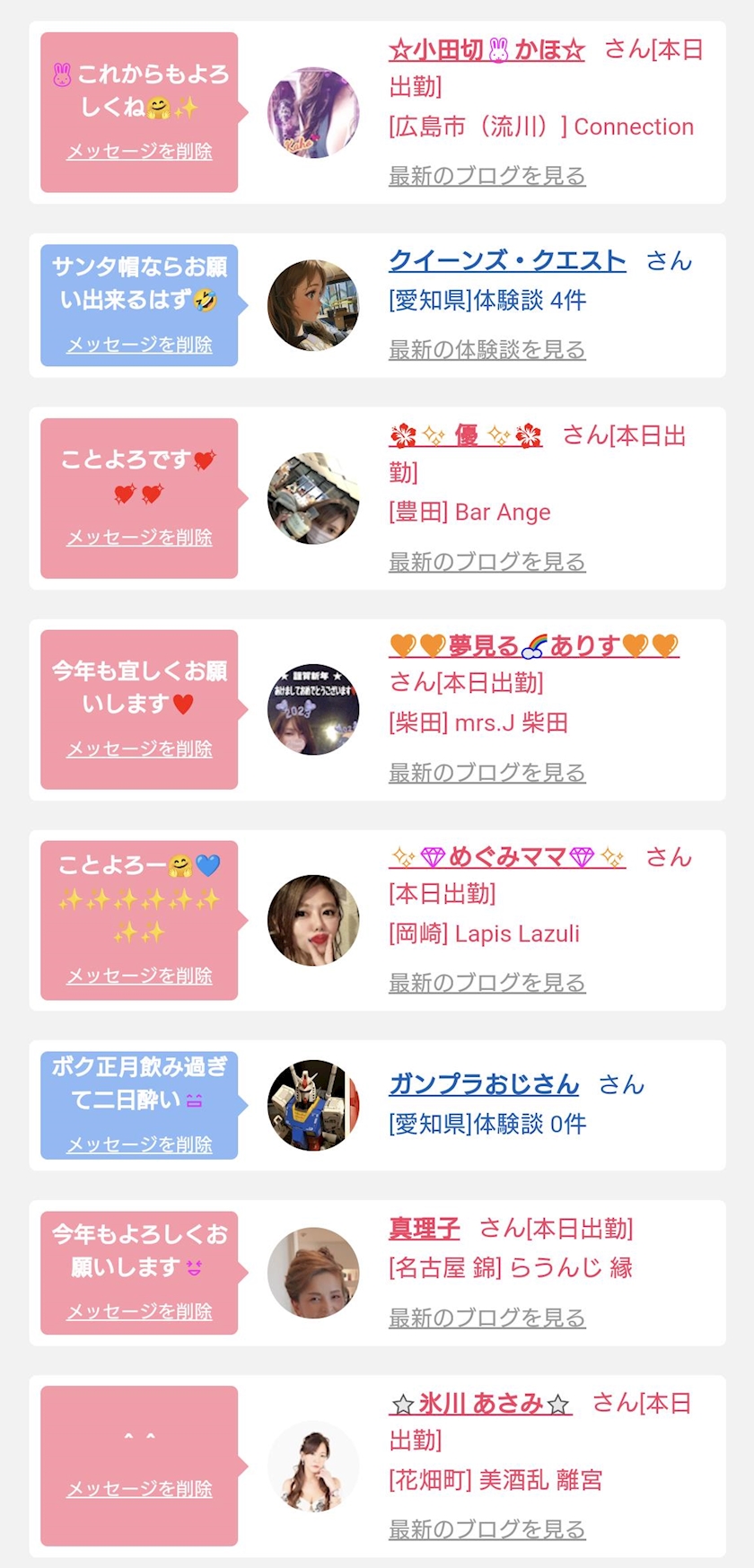The height and width of the screenshot is (1568, 754).
Task: Open クイーンズ・クエスト profile link
Action: click(x=507, y=260)
